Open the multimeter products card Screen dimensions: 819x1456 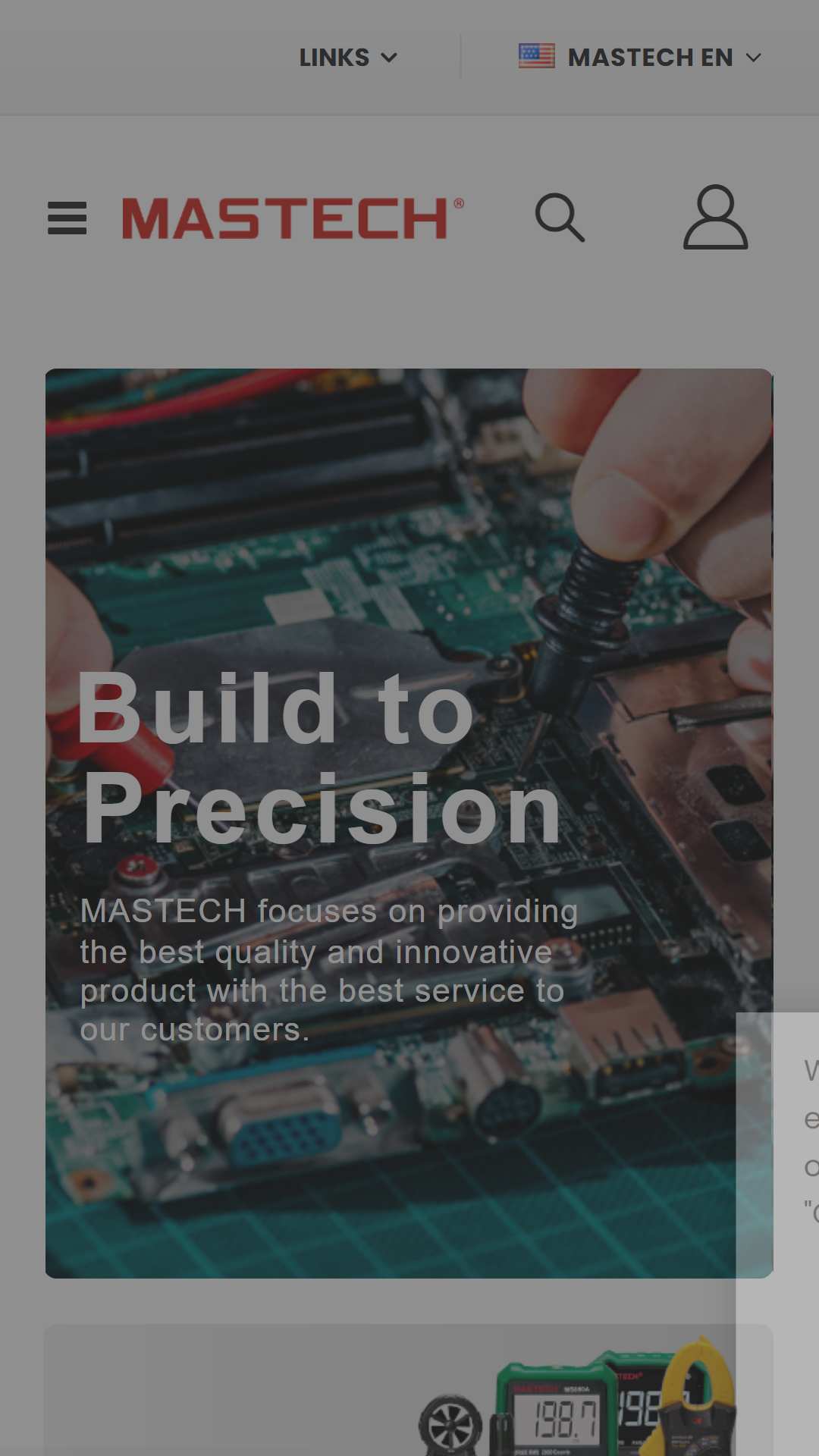point(409,1390)
